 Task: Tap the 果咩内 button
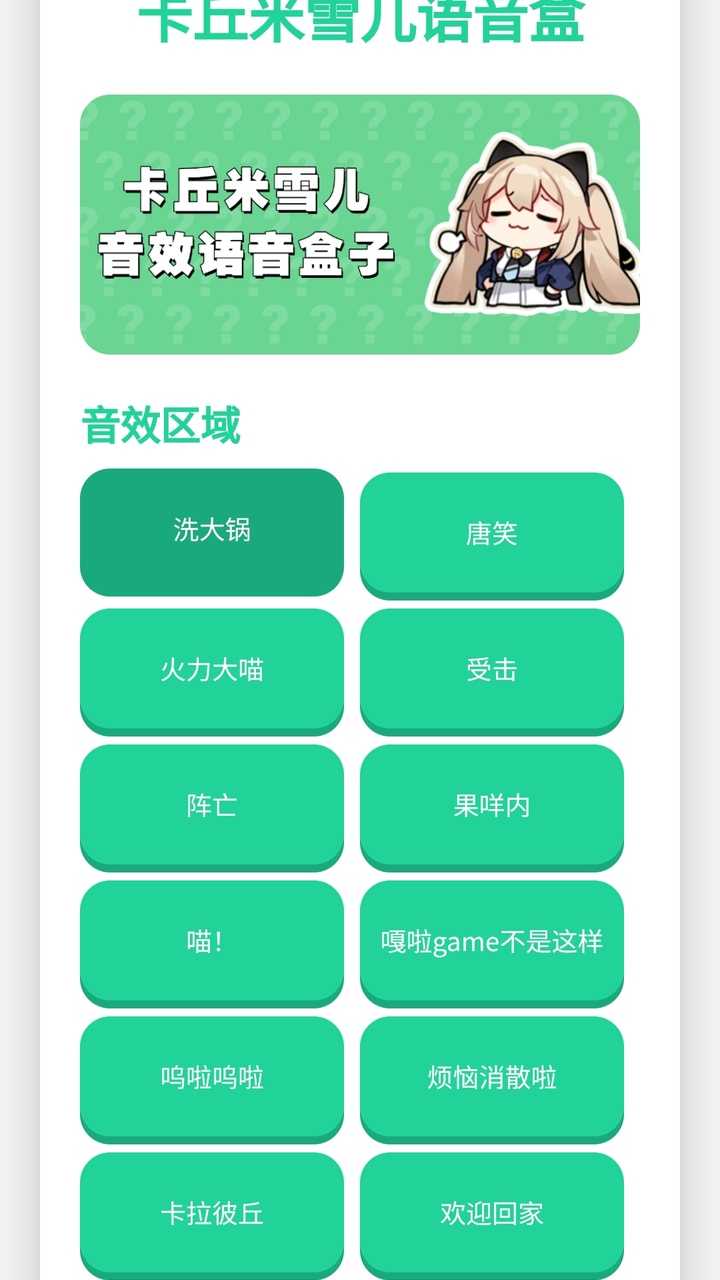[492, 805]
